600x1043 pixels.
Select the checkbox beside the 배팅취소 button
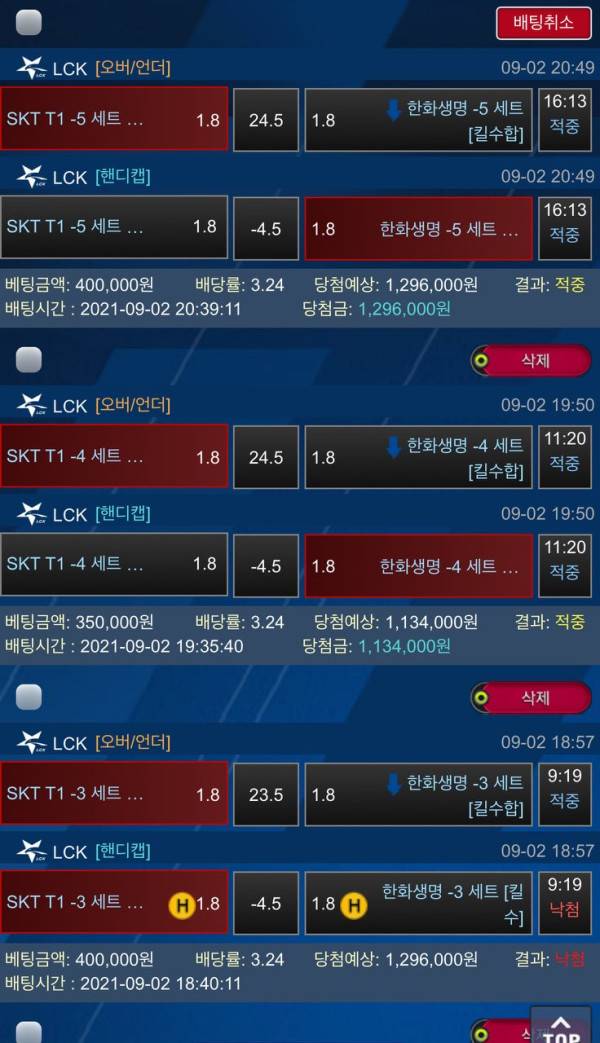29,22
